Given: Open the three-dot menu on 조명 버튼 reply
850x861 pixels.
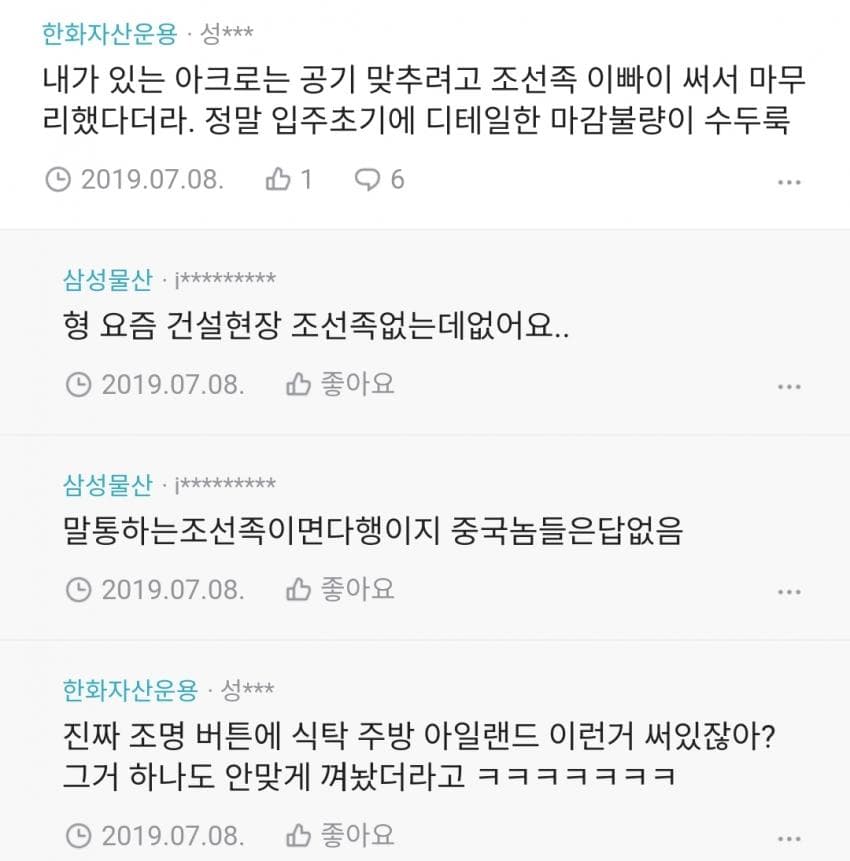Looking at the screenshot, I should click(789, 837).
